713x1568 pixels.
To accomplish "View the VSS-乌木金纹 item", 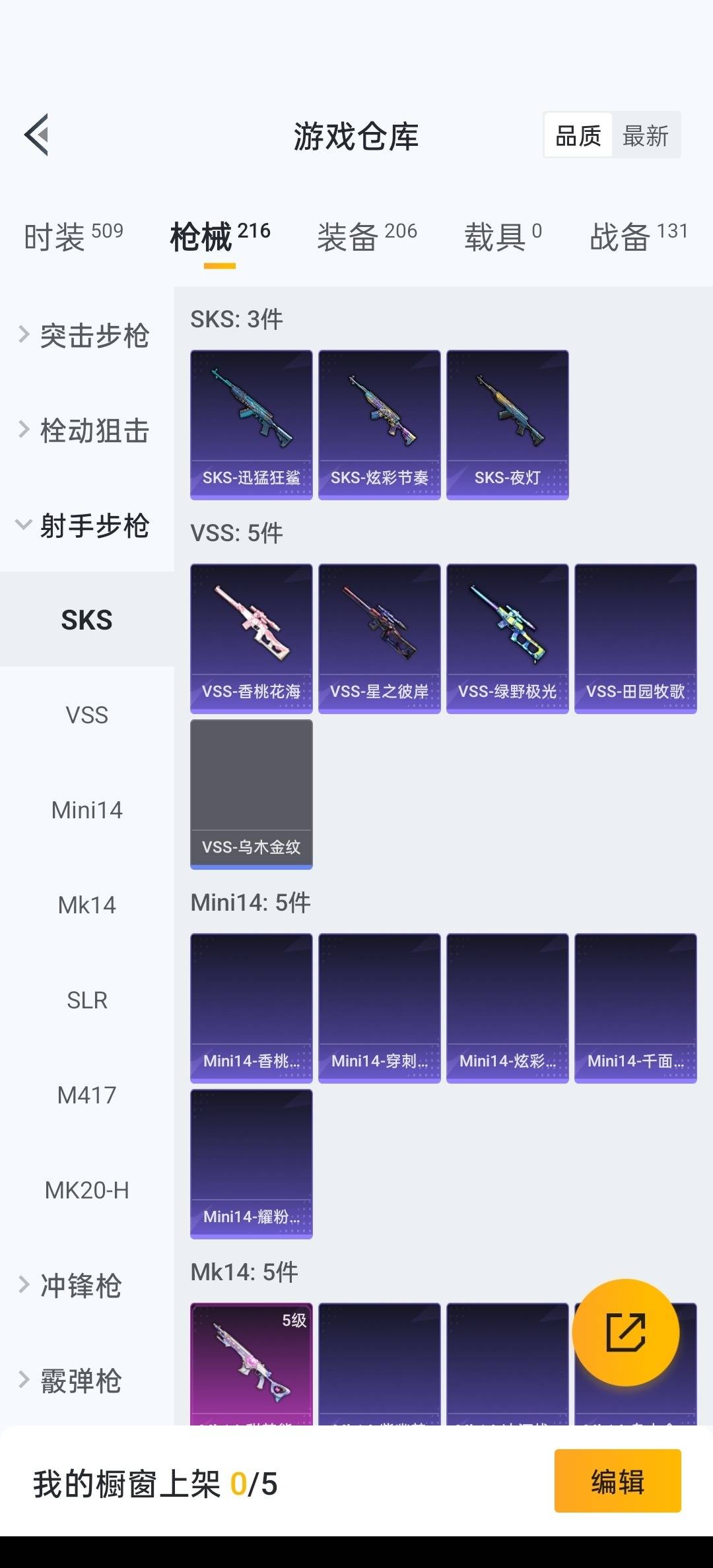I will coord(251,794).
